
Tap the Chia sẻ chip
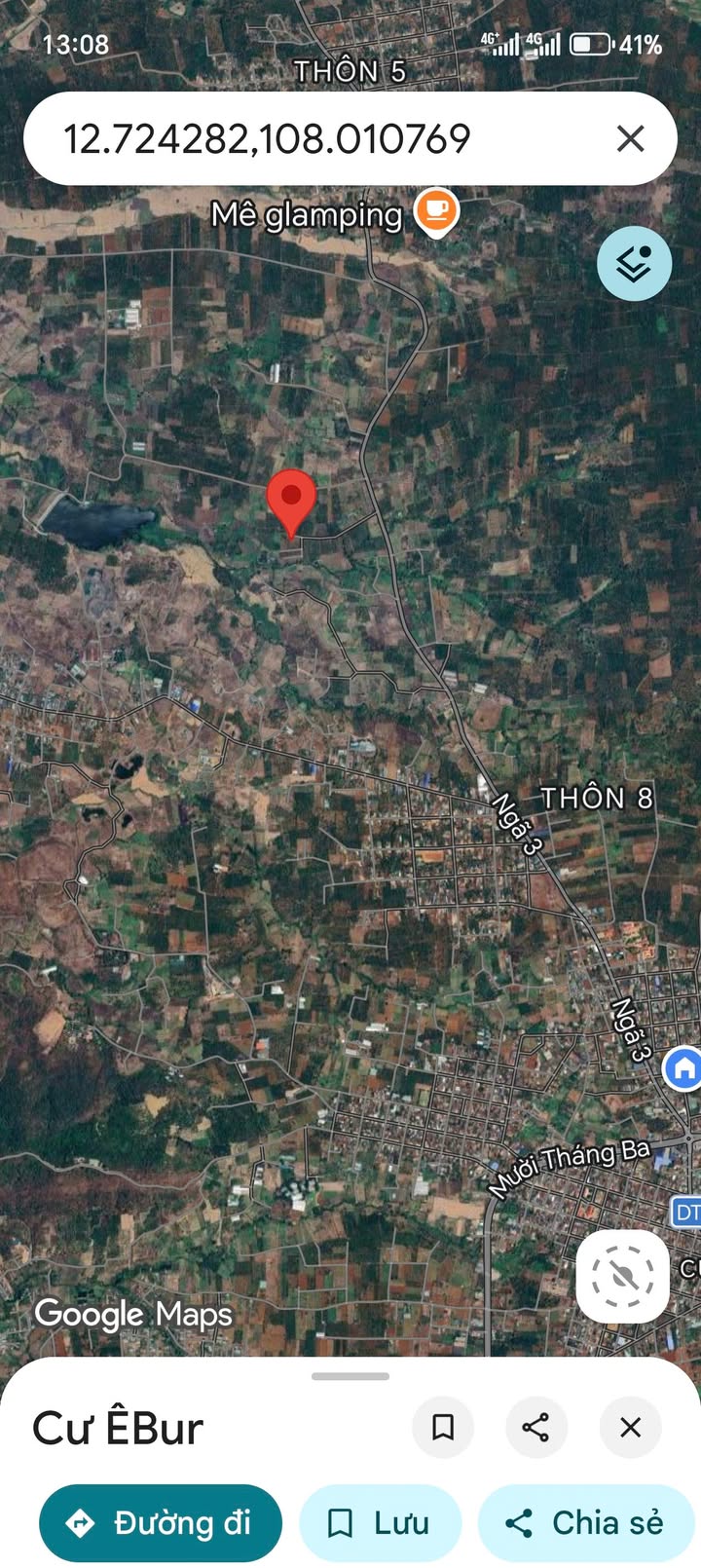coord(586,1523)
